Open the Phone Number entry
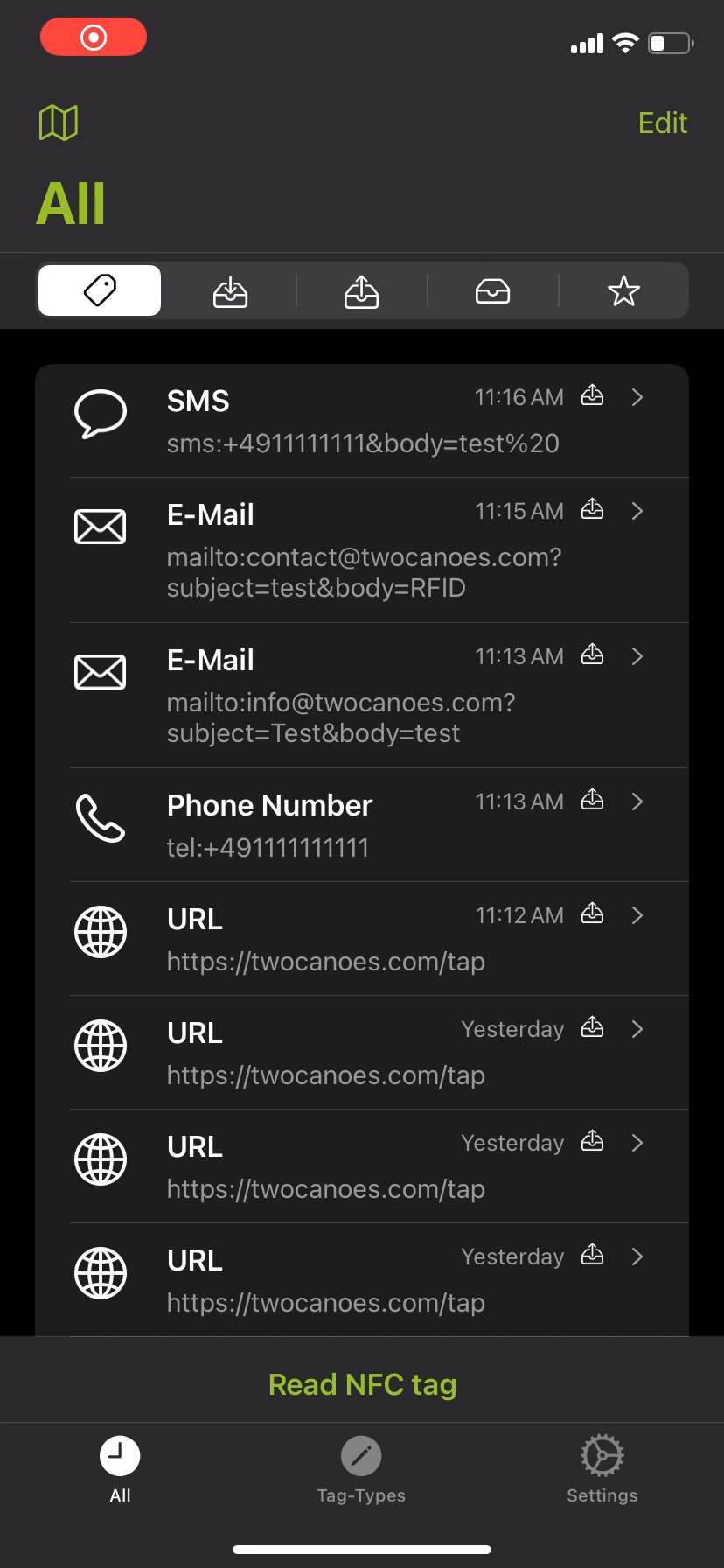Image resolution: width=724 pixels, height=1568 pixels. 362,824
